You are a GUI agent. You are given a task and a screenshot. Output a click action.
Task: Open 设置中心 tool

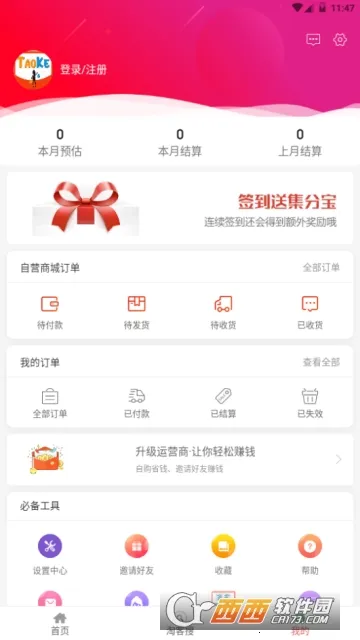click(x=50, y=555)
